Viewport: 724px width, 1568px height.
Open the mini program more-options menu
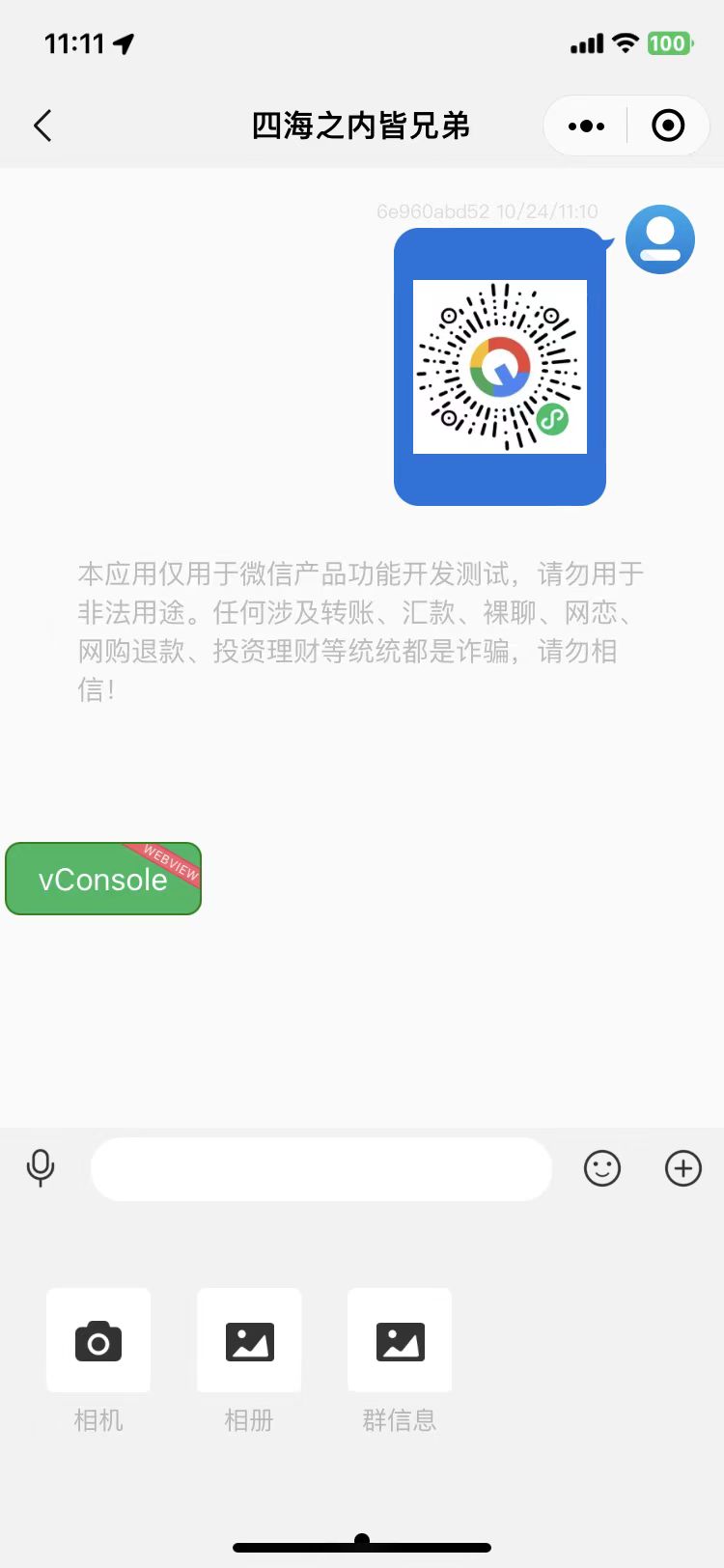click(x=586, y=126)
